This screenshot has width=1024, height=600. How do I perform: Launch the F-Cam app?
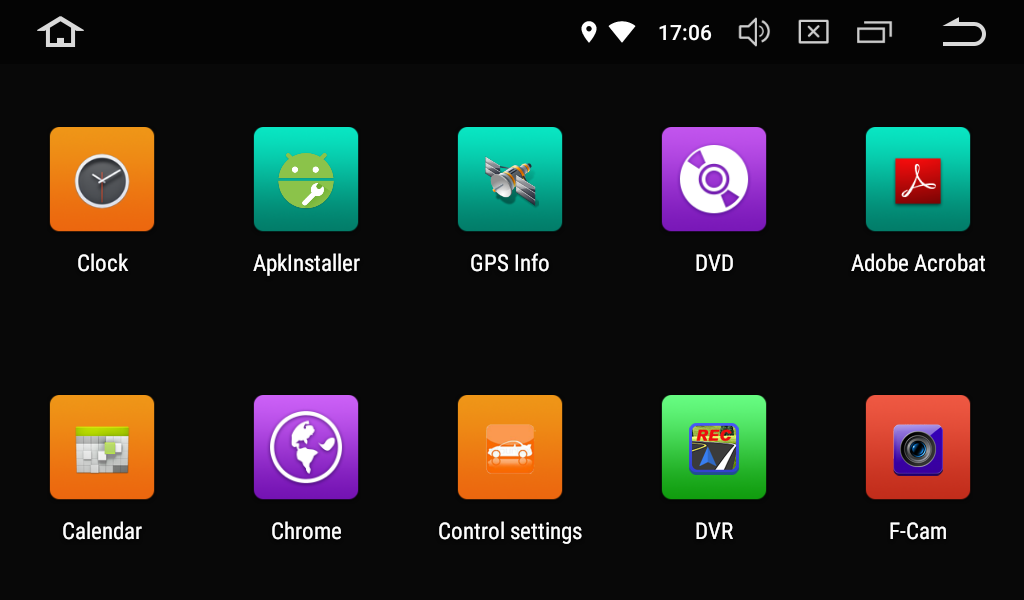point(918,447)
